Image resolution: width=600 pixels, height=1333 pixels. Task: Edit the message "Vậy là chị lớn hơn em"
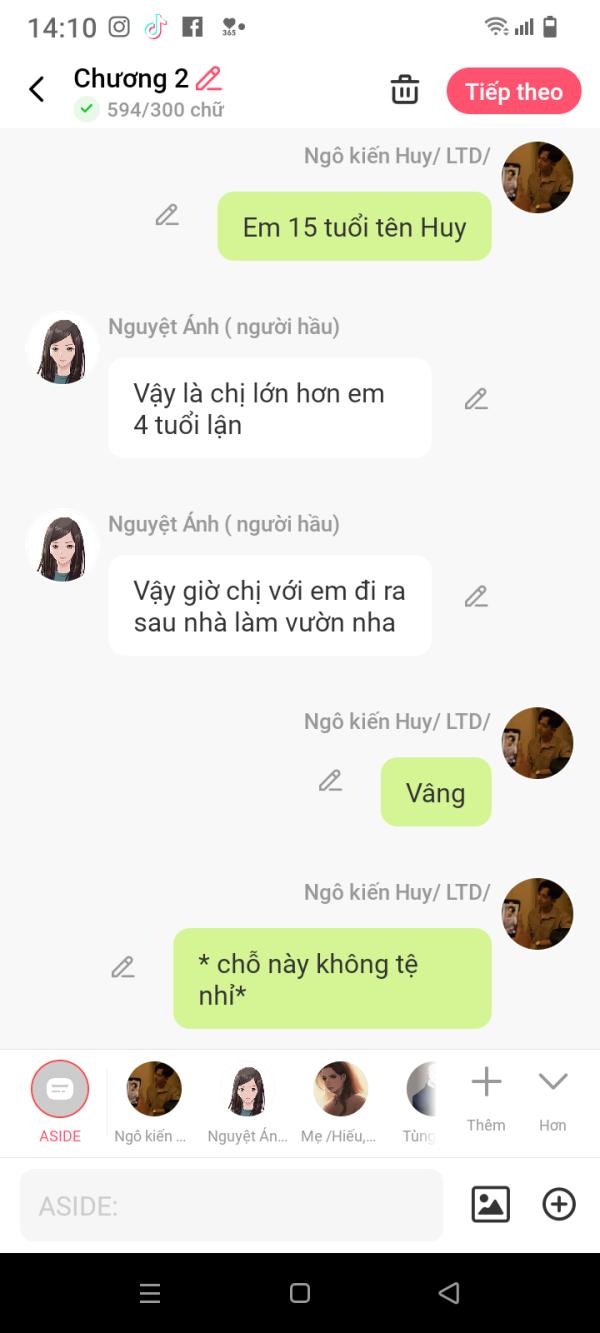coord(476,400)
